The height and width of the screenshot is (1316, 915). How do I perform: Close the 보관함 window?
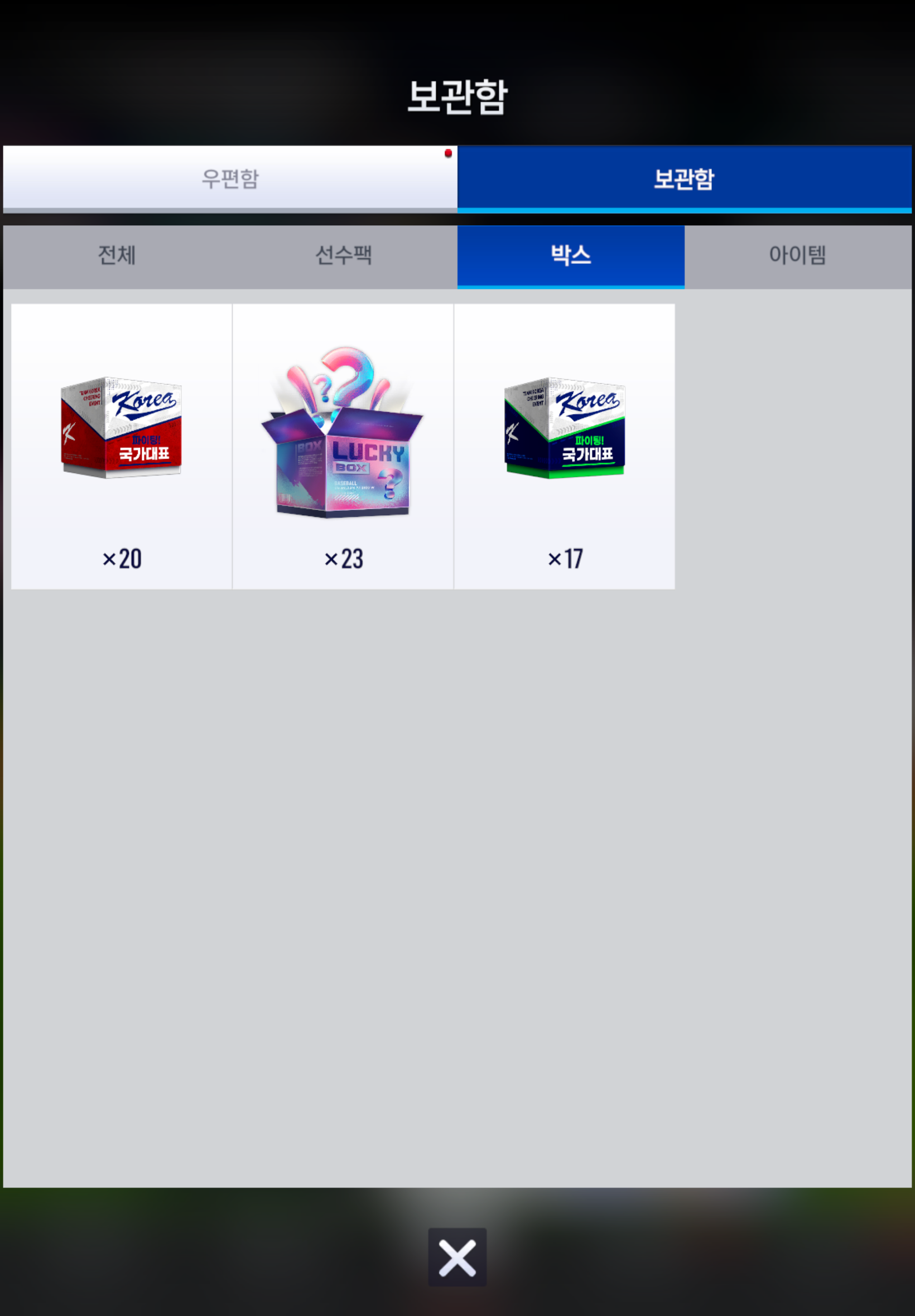click(x=457, y=1257)
